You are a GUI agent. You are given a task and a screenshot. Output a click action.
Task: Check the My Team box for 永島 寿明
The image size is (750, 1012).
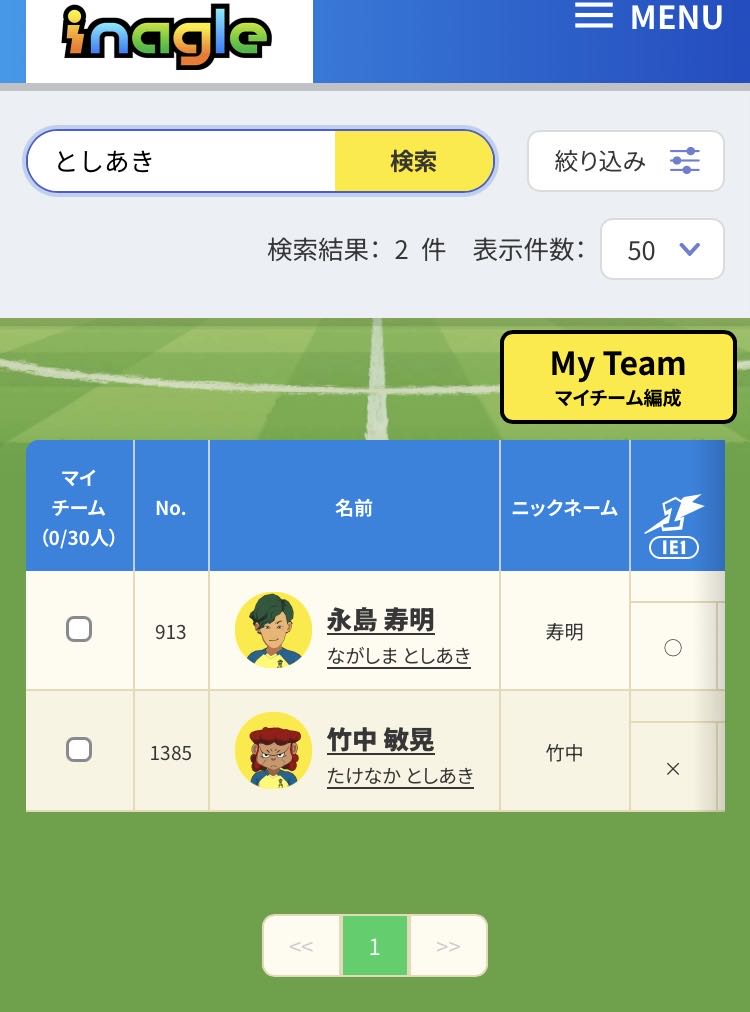click(x=79, y=629)
